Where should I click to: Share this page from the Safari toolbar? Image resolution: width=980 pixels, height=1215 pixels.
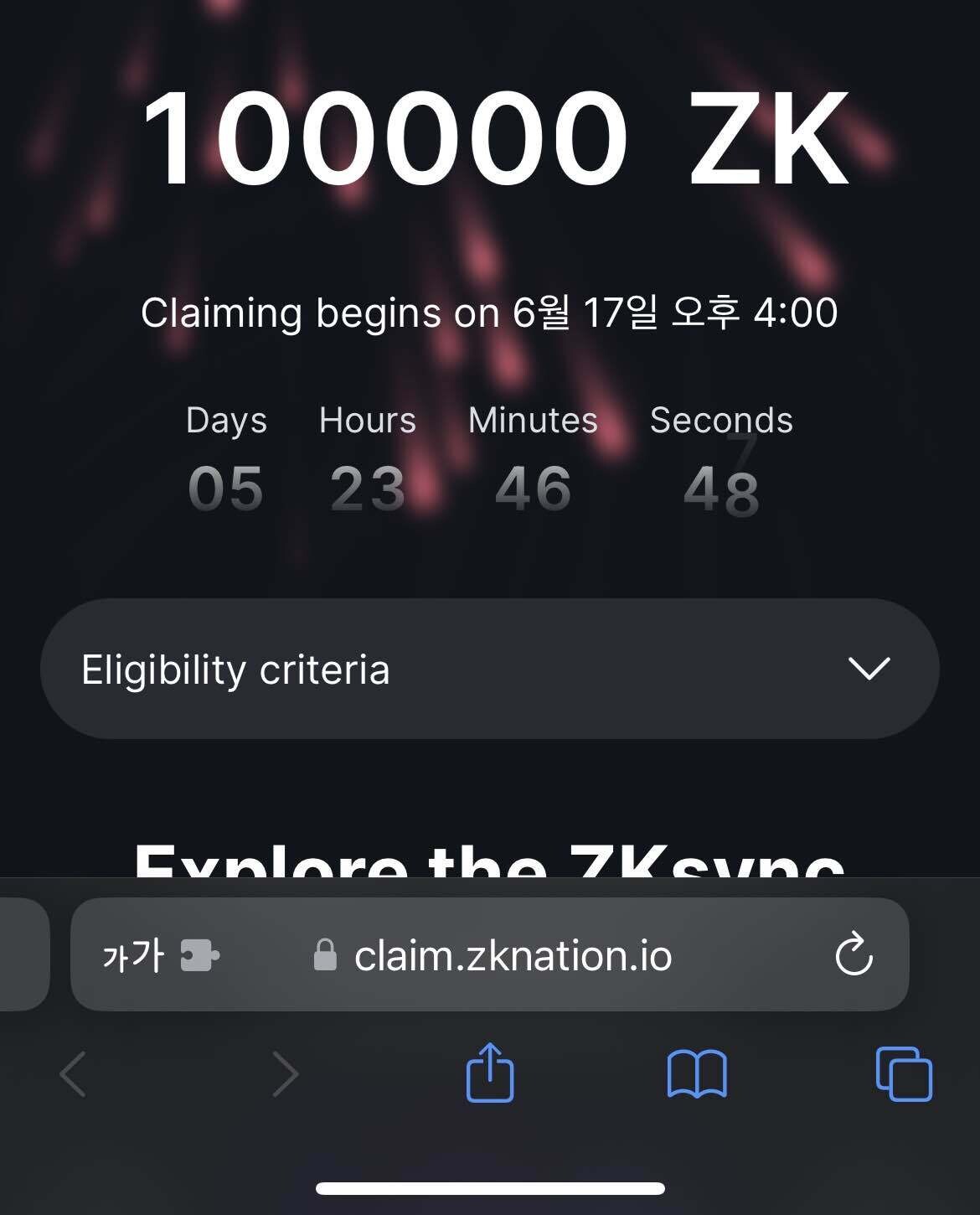[490, 1073]
